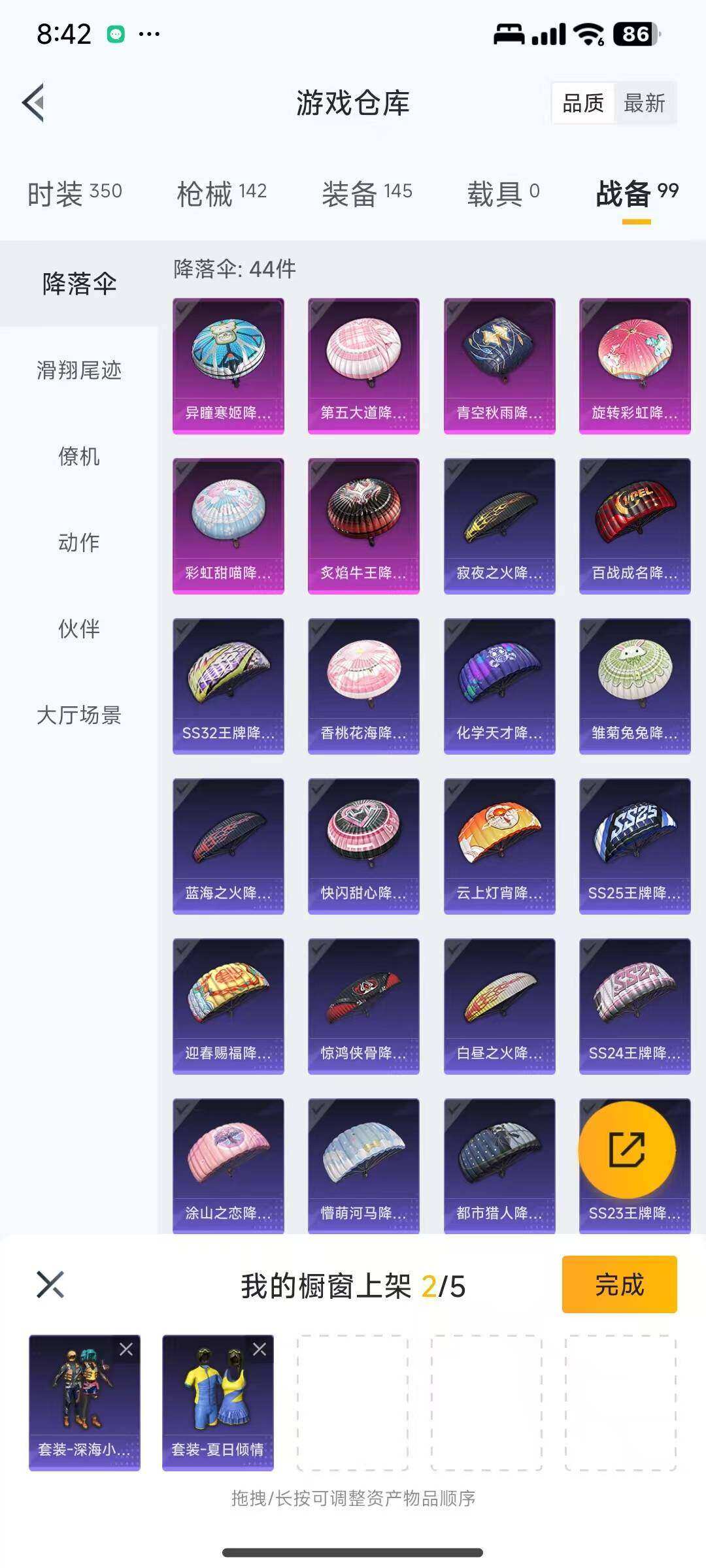Select the 异瞳寒姬 parachute
Screen dimensions: 706x1568
point(228,365)
